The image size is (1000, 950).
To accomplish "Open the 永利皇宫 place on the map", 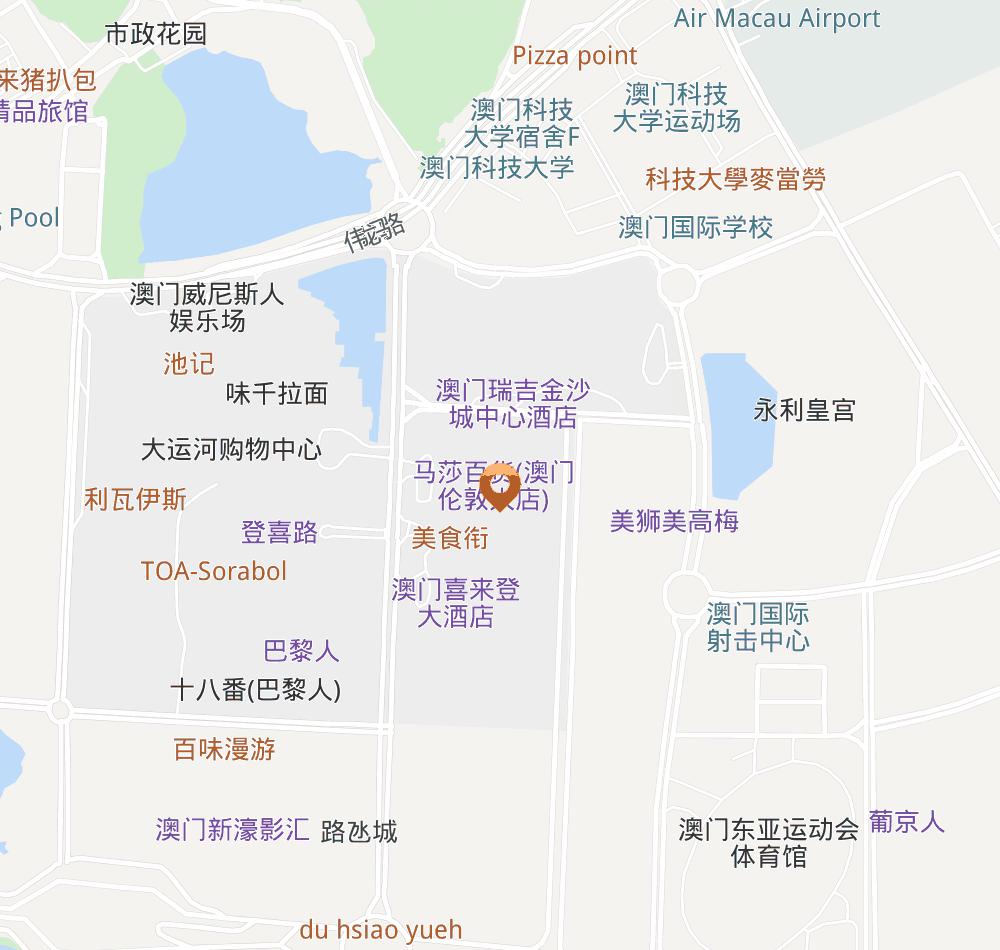I will tap(804, 410).
